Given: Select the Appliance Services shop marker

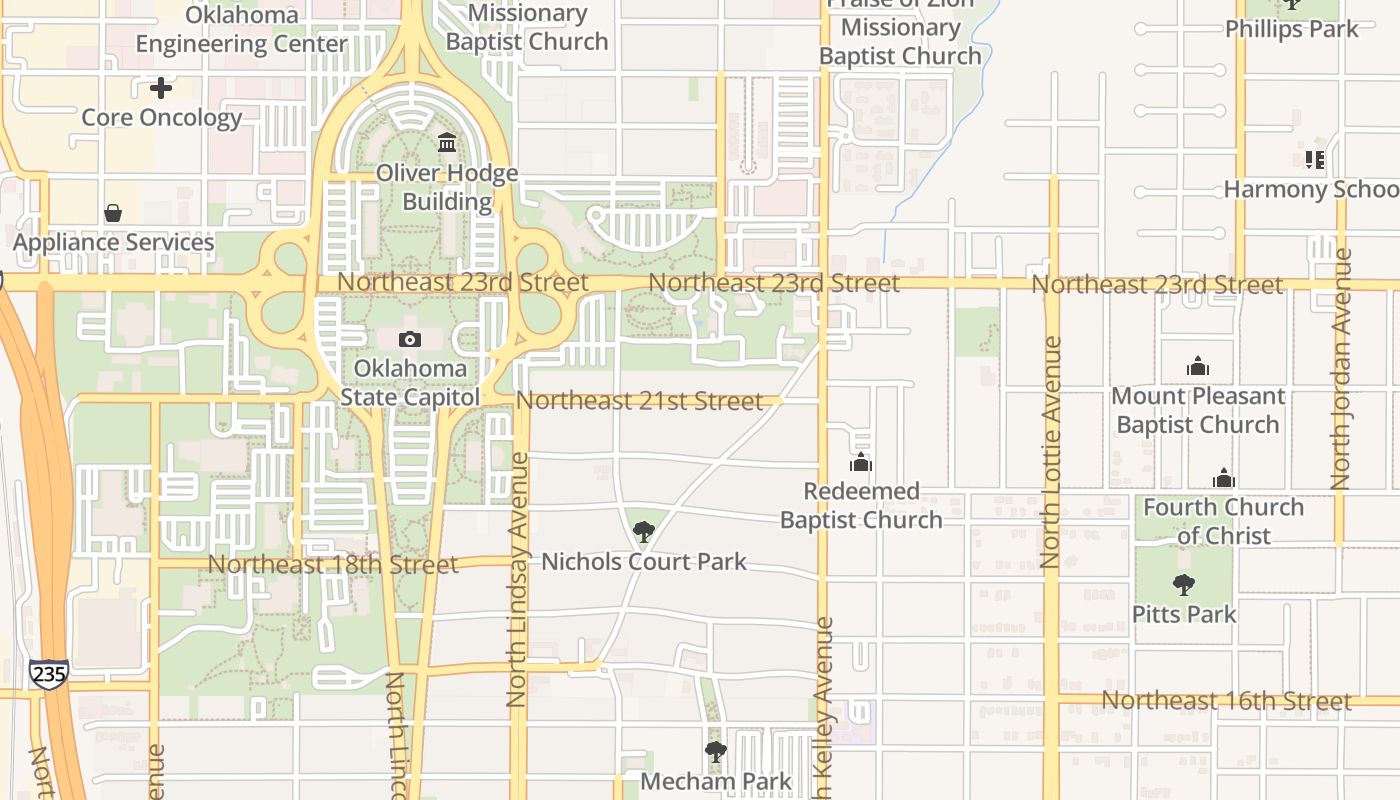Looking at the screenshot, I should tap(113, 213).
